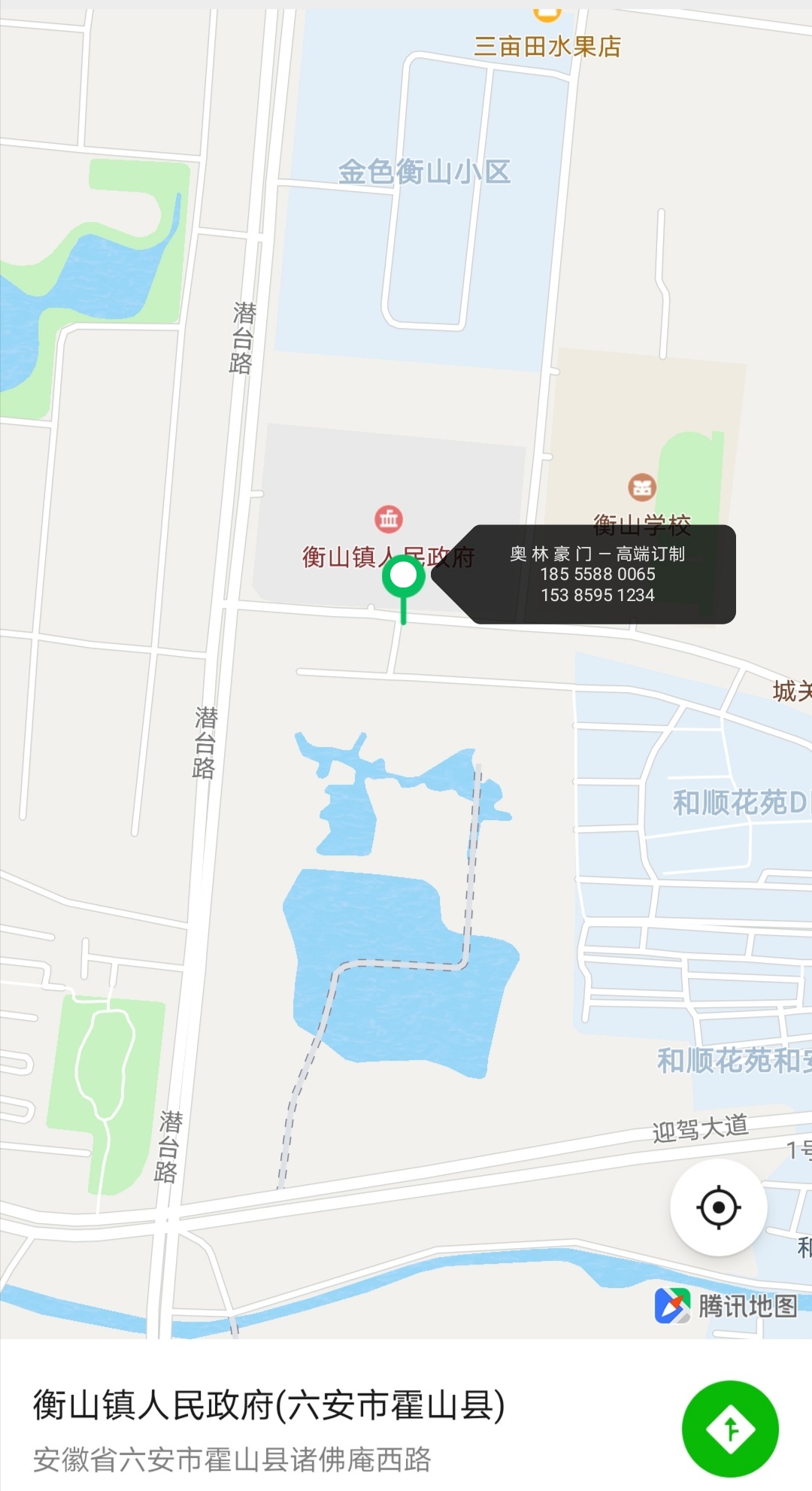Tap the green location pin marker
The image size is (812, 1491).
coord(404,578)
